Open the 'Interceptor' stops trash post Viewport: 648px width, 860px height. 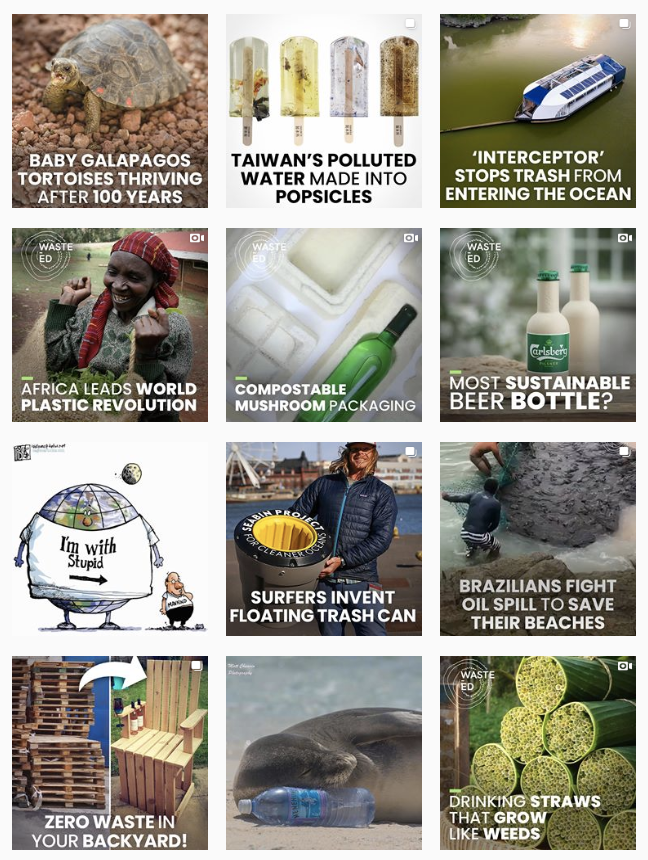(x=538, y=110)
